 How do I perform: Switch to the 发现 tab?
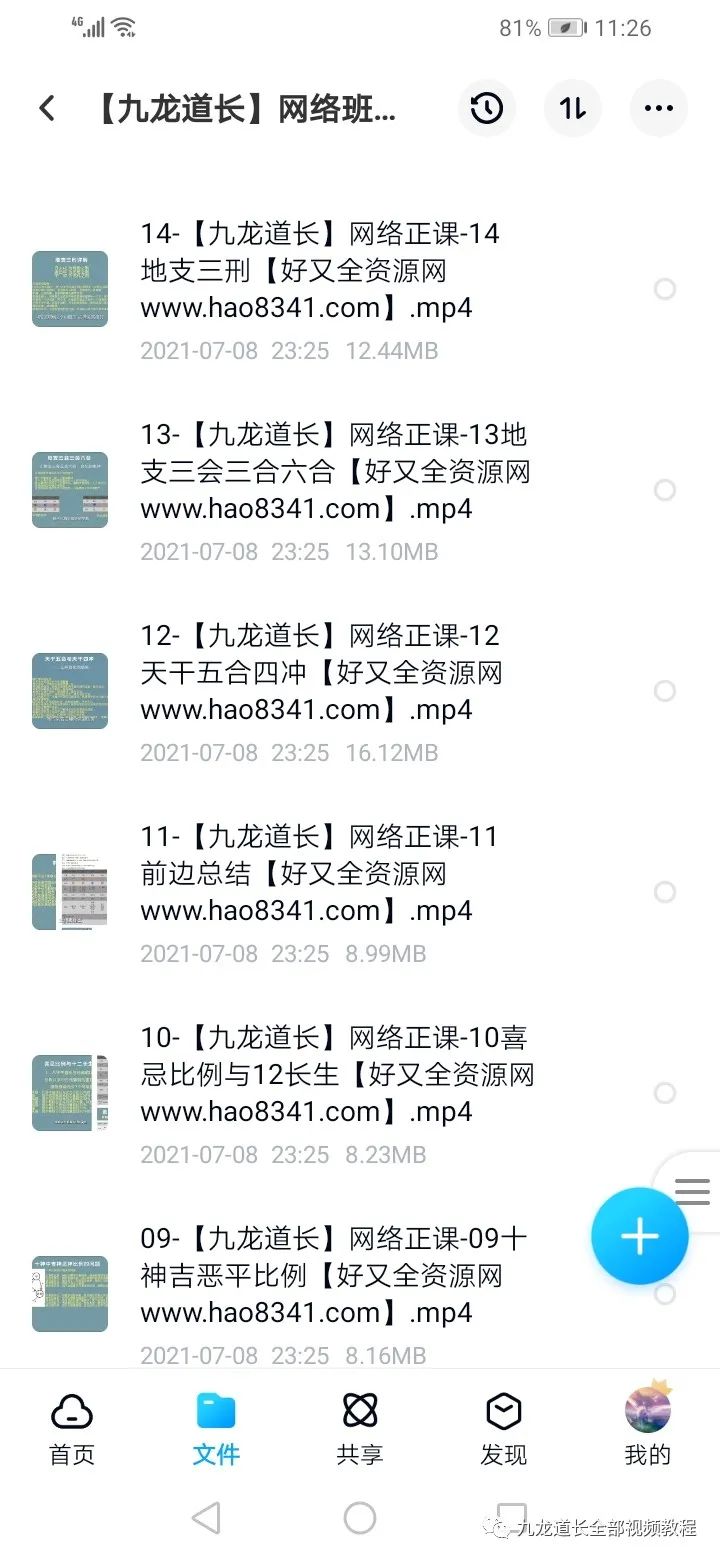coord(504,1430)
